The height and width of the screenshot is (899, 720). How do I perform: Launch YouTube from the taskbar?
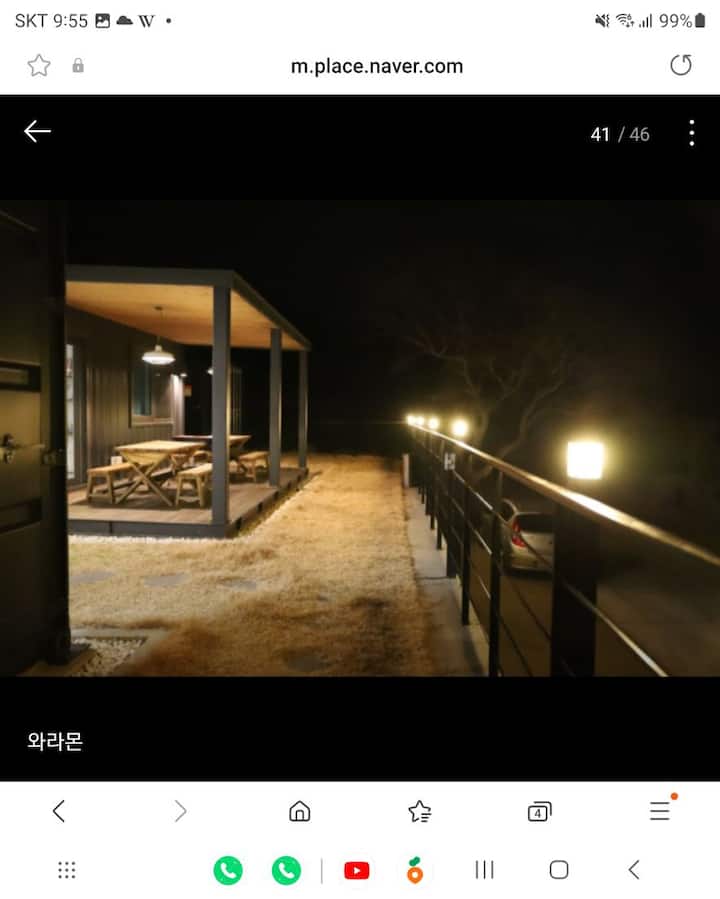pyautogui.click(x=356, y=870)
